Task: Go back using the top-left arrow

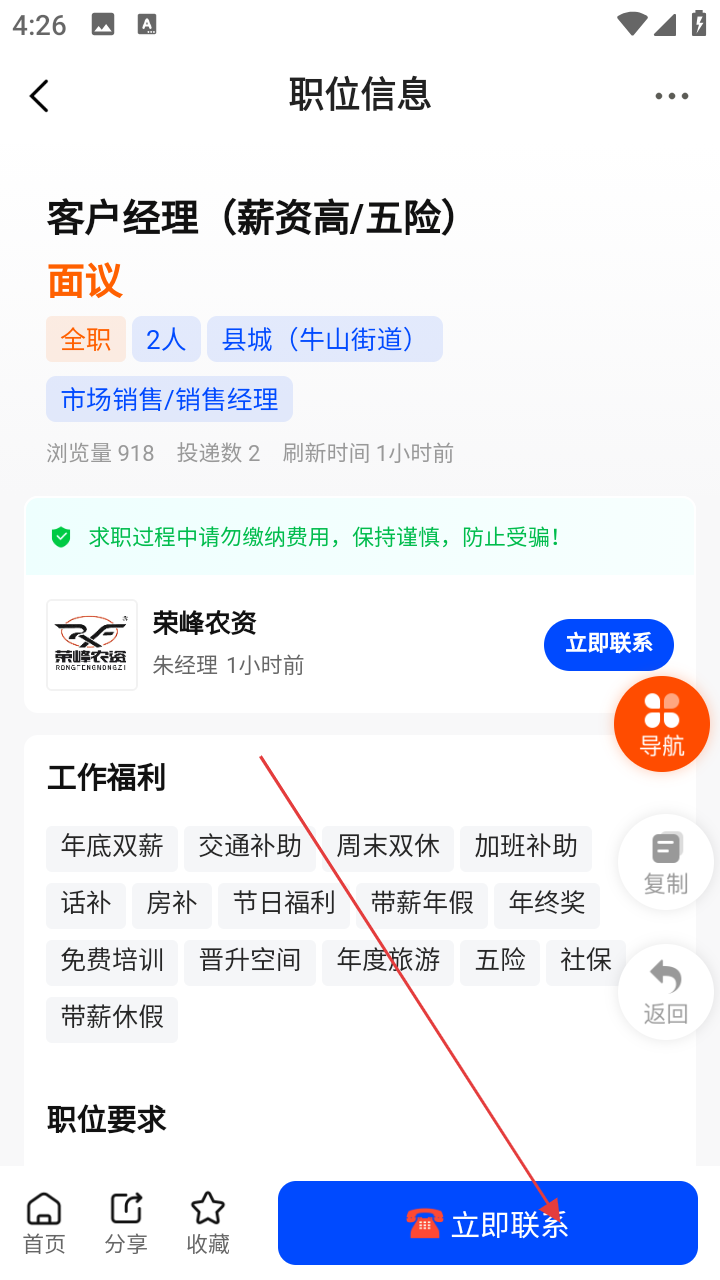Action: [x=39, y=96]
